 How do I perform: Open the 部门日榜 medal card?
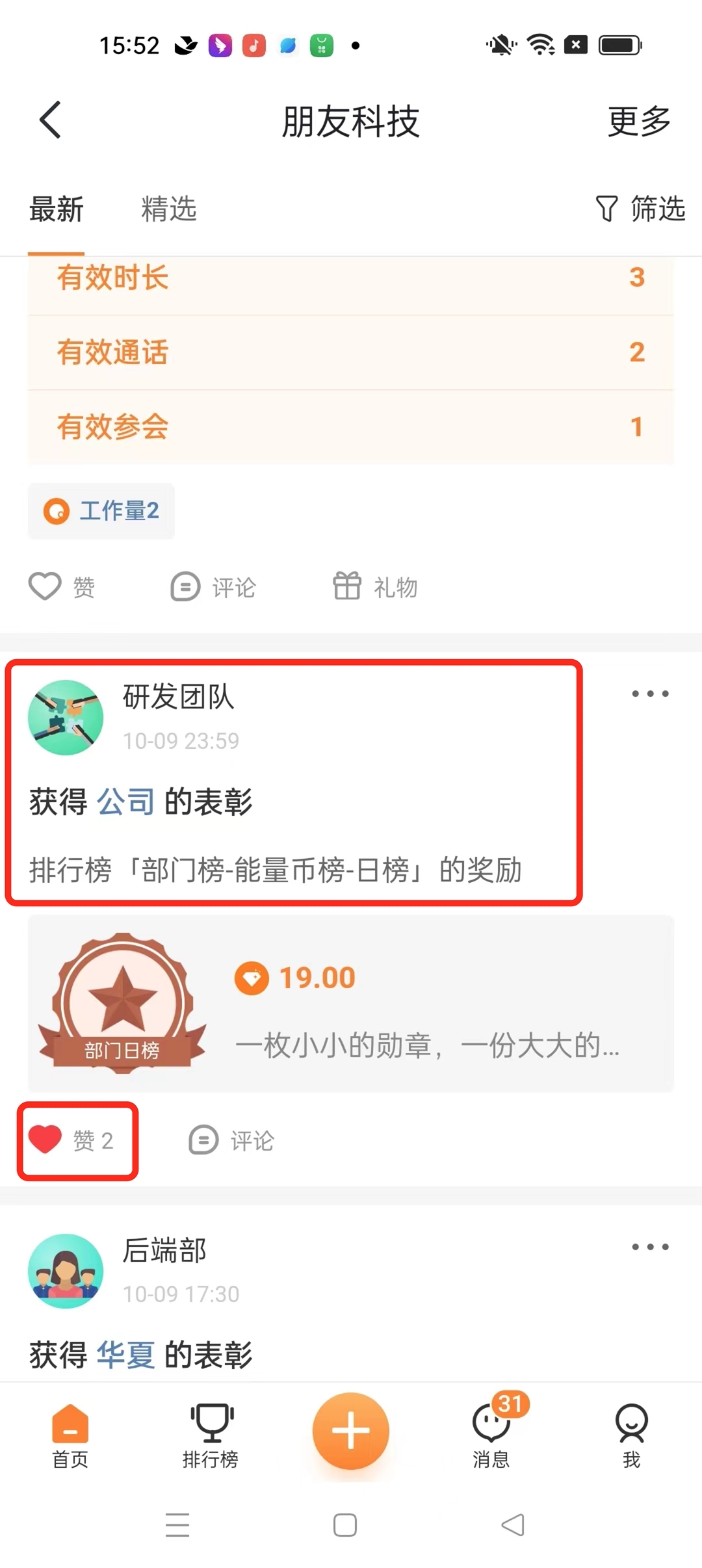pos(350,1004)
